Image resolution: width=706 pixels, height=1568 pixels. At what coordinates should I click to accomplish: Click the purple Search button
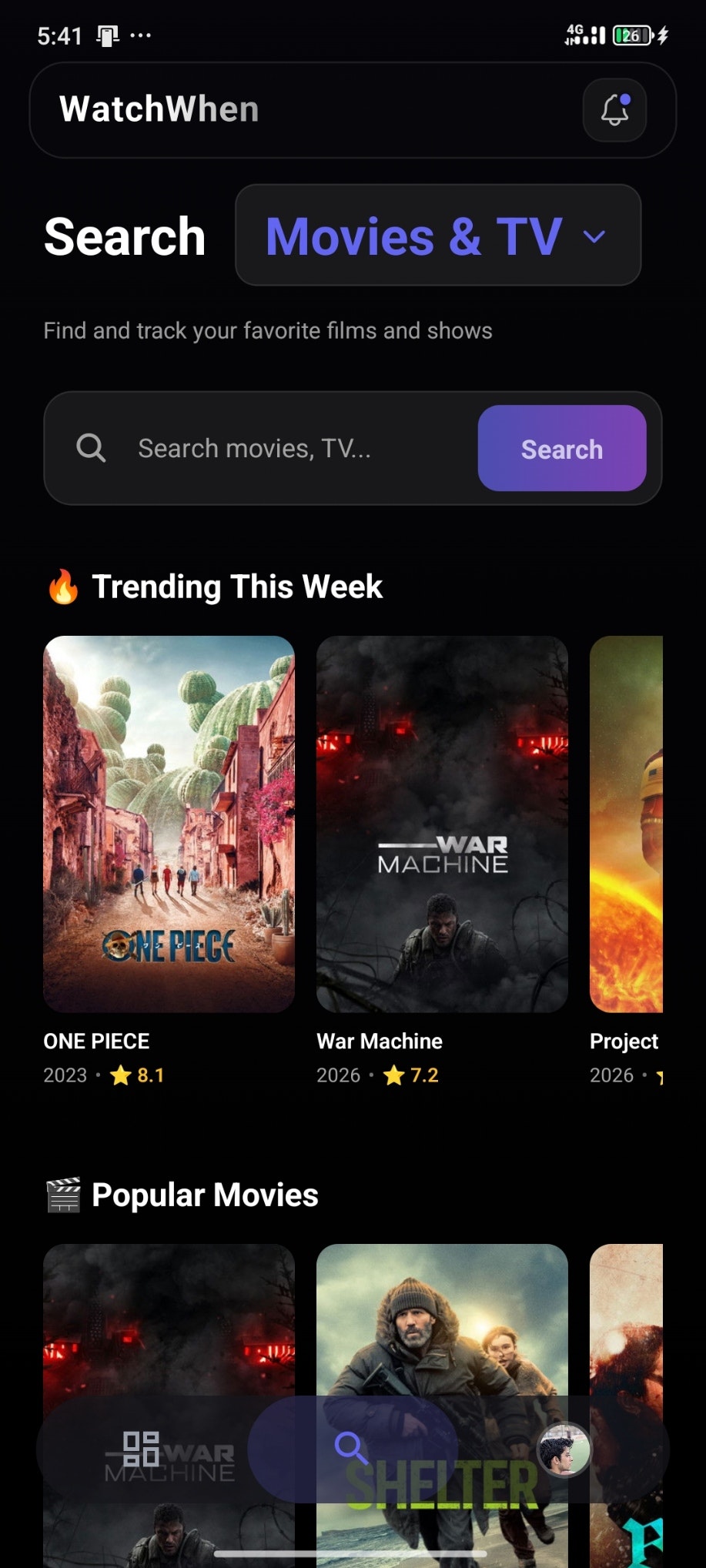click(x=561, y=449)
